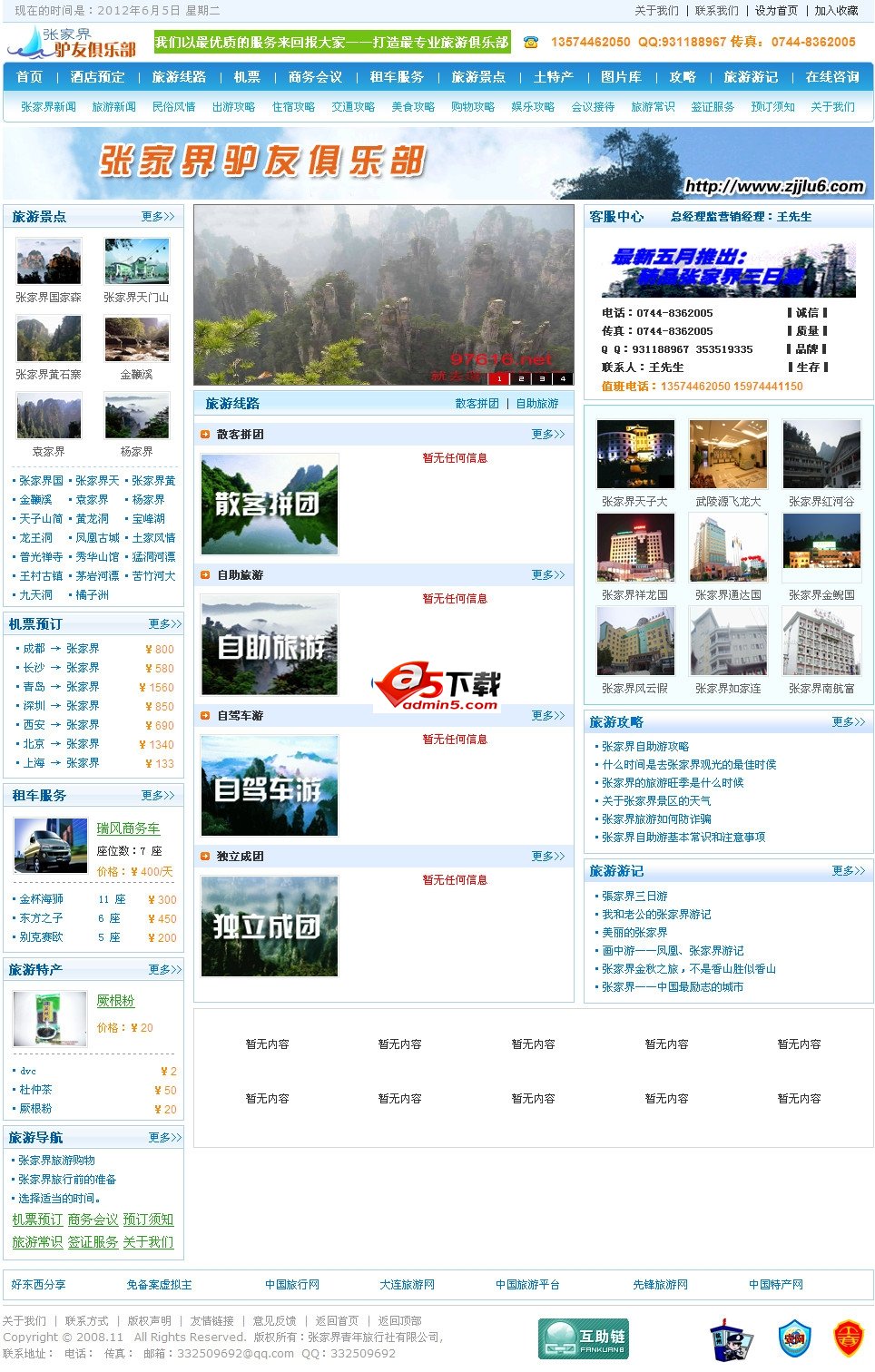Go to 旅游线路 in main menu
This screenshot has height=1372, width=875.
click(178, 77)
